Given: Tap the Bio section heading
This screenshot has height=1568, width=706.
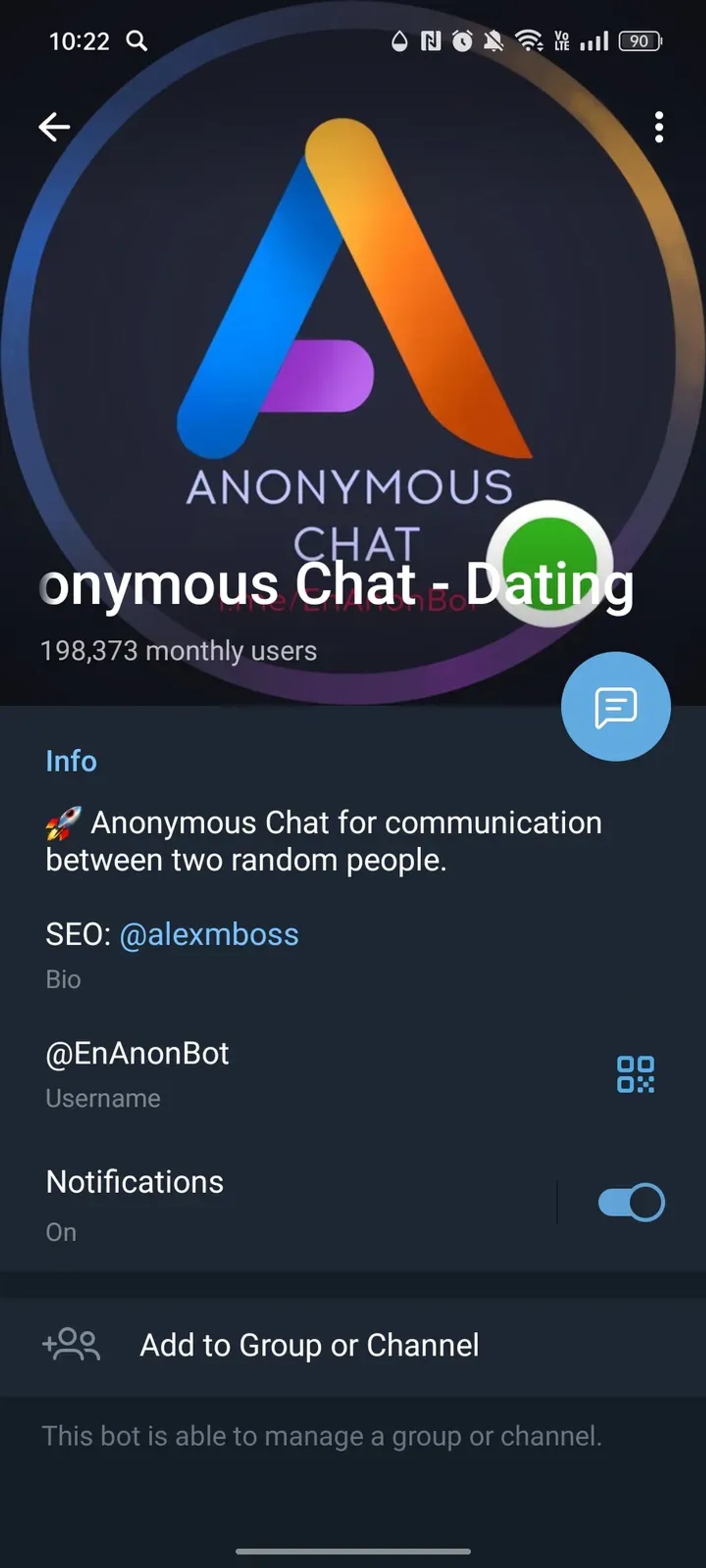Looking at the screenshot, I should pos(63,979).
